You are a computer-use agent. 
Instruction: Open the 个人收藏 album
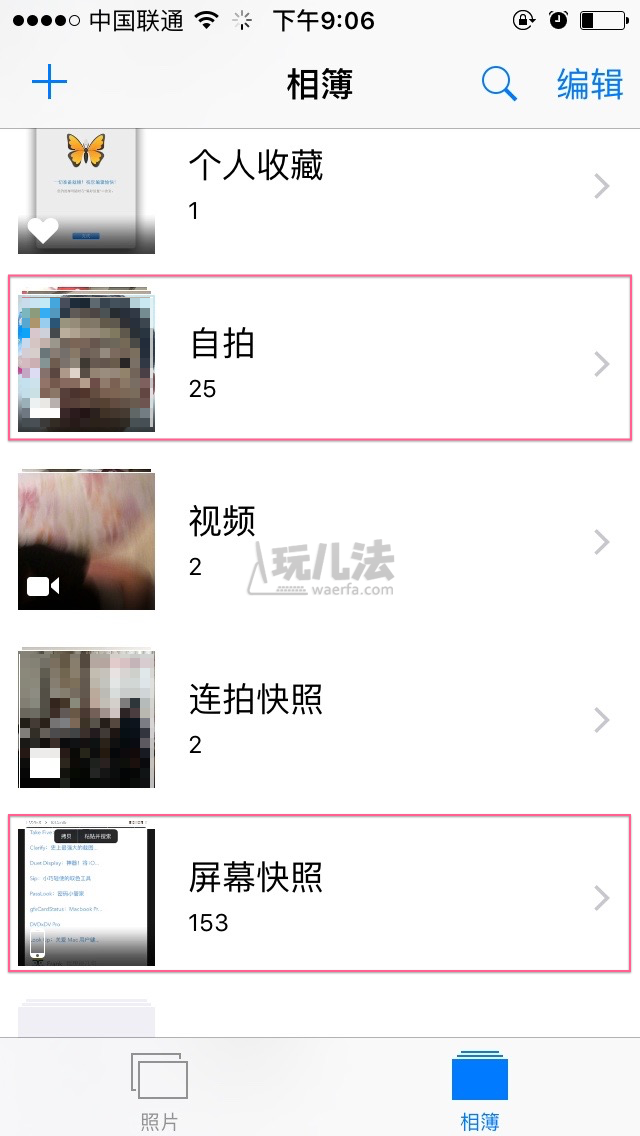pyautogui.click(x=320, y=186)
